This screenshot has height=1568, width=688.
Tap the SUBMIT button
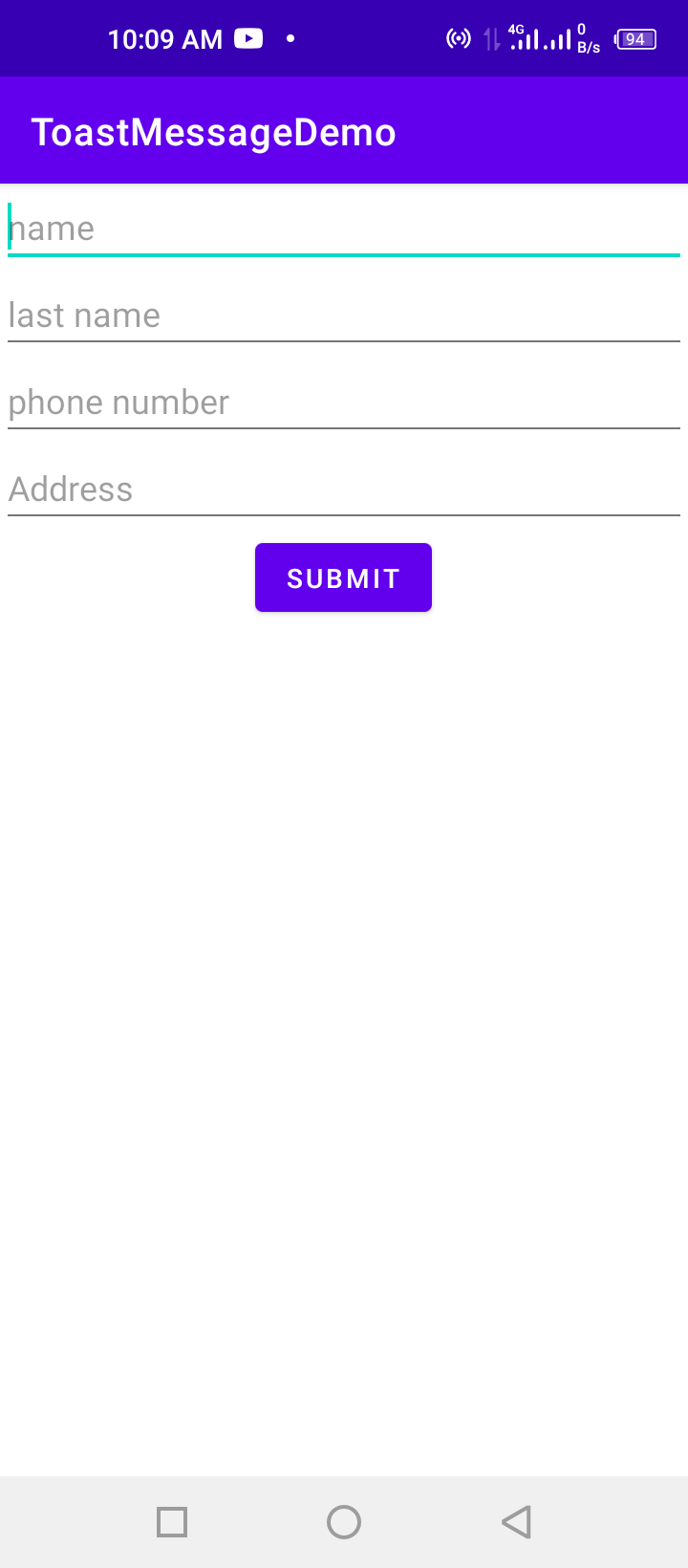pos(343,577)
